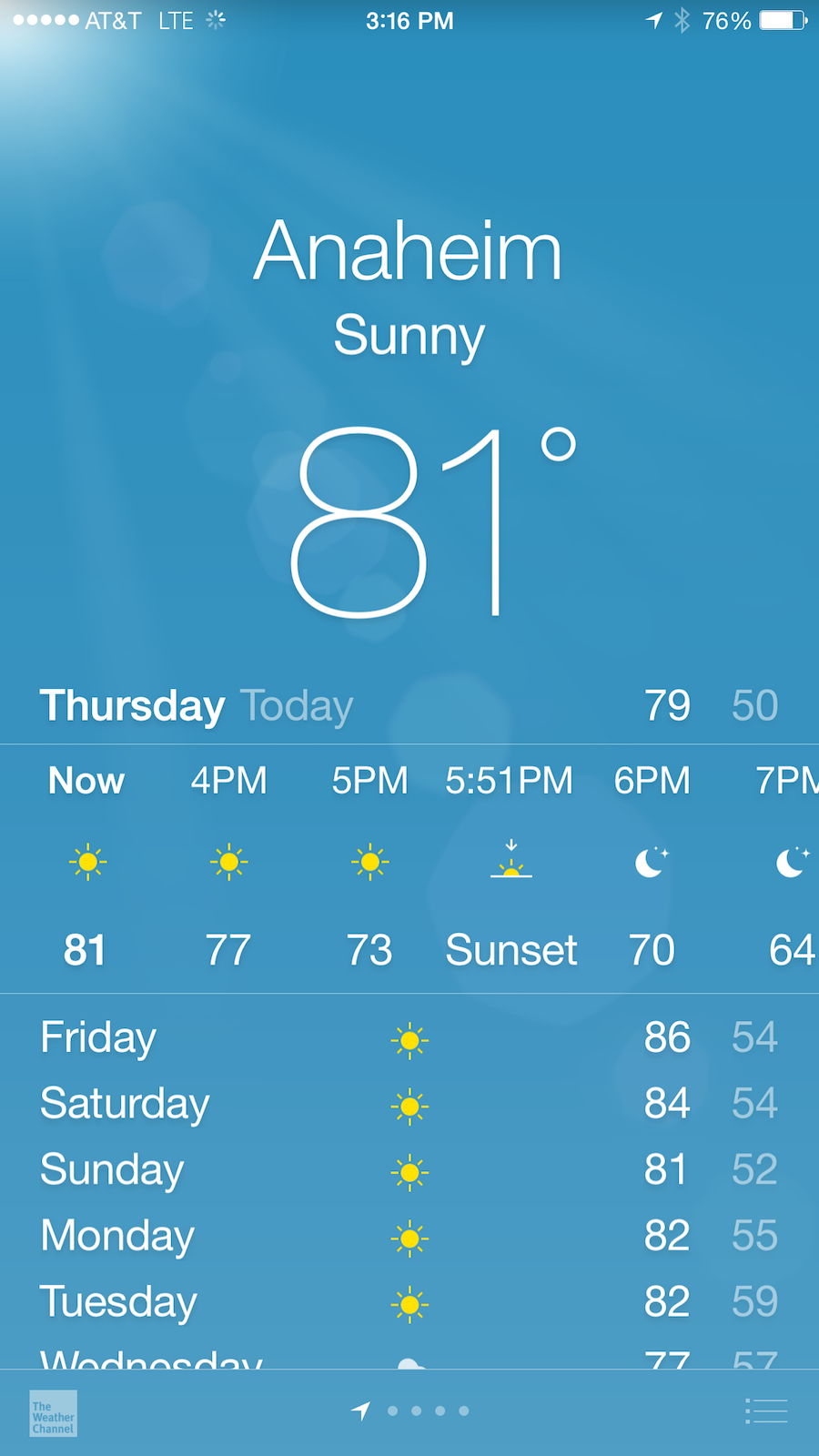819x1456 pixels.
Task: Tap the location page indicator dots
Action: click(410, 1411)
